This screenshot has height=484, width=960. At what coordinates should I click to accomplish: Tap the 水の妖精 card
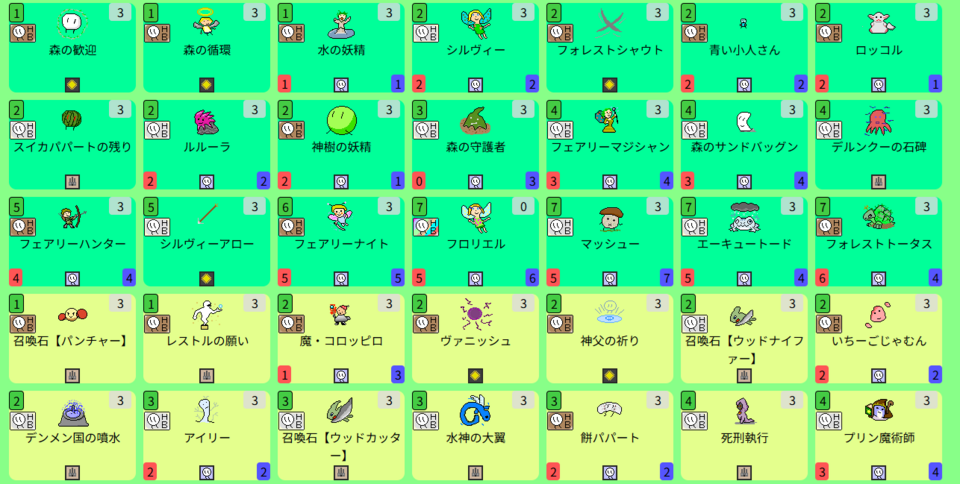tap(341, 48)
